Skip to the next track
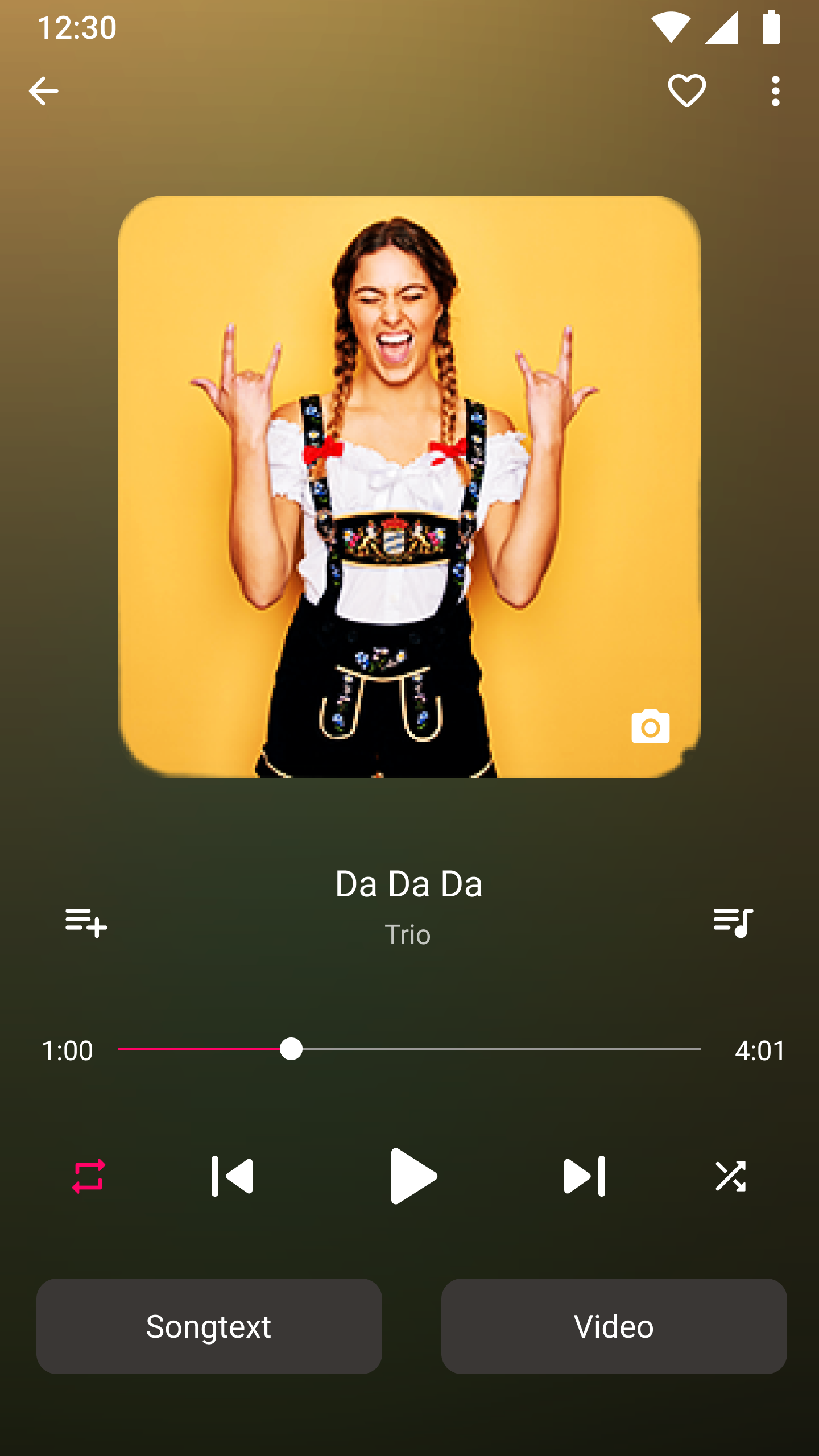This screenshot has width=819, height=1456. (x=584, y=1176)
